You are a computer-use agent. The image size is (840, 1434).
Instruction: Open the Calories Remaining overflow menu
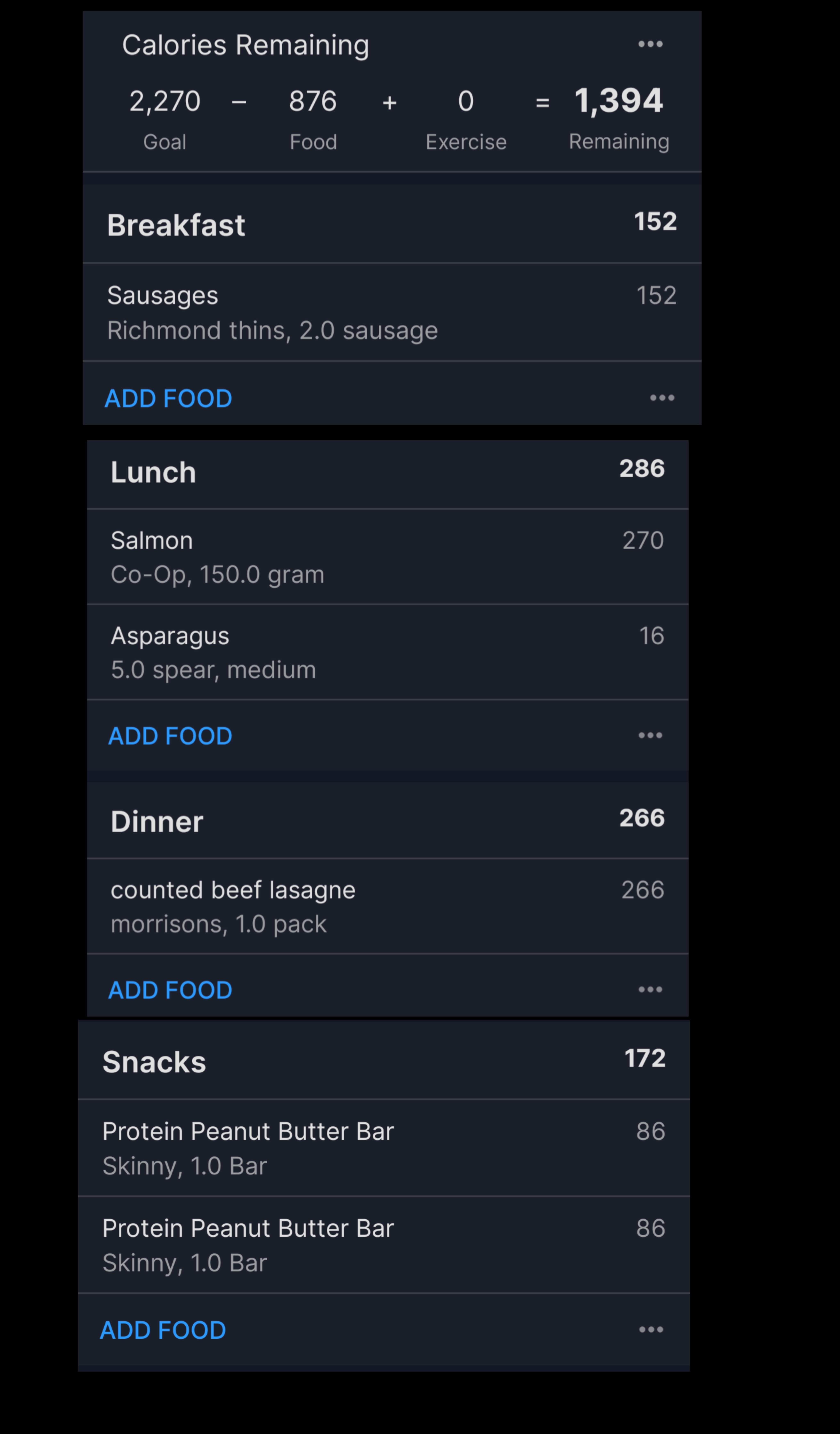click(650, 44)
